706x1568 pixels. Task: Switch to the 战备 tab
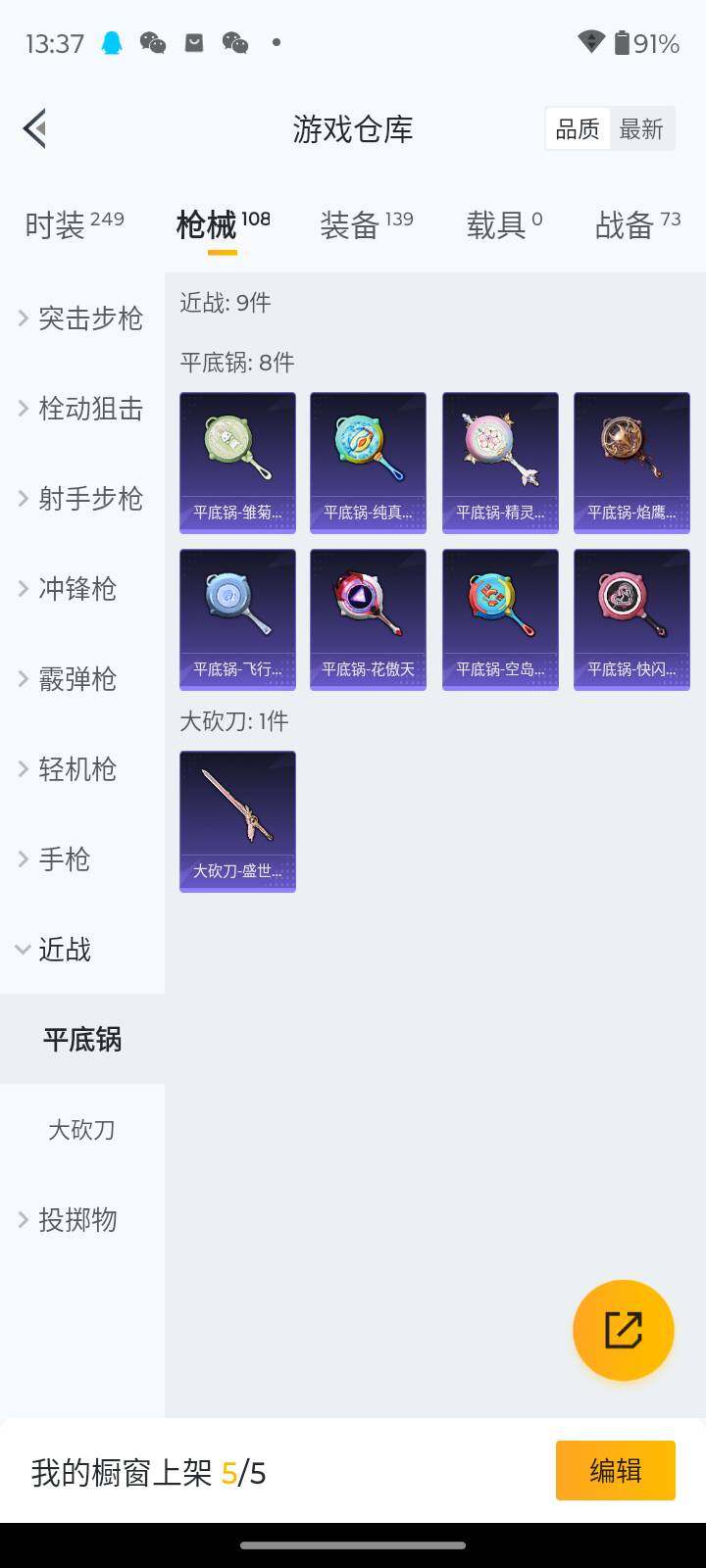click(637, 224)
